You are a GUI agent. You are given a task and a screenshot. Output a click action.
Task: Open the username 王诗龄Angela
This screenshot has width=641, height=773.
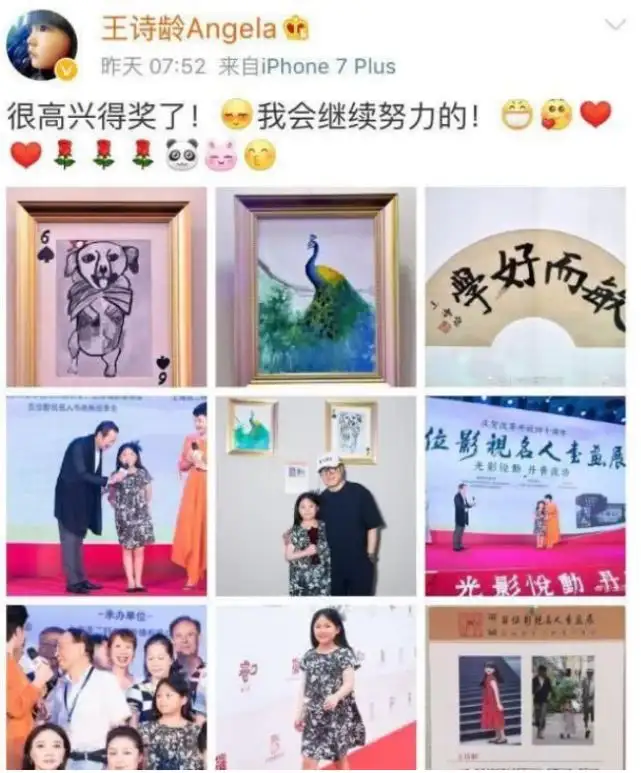[188, 28]
